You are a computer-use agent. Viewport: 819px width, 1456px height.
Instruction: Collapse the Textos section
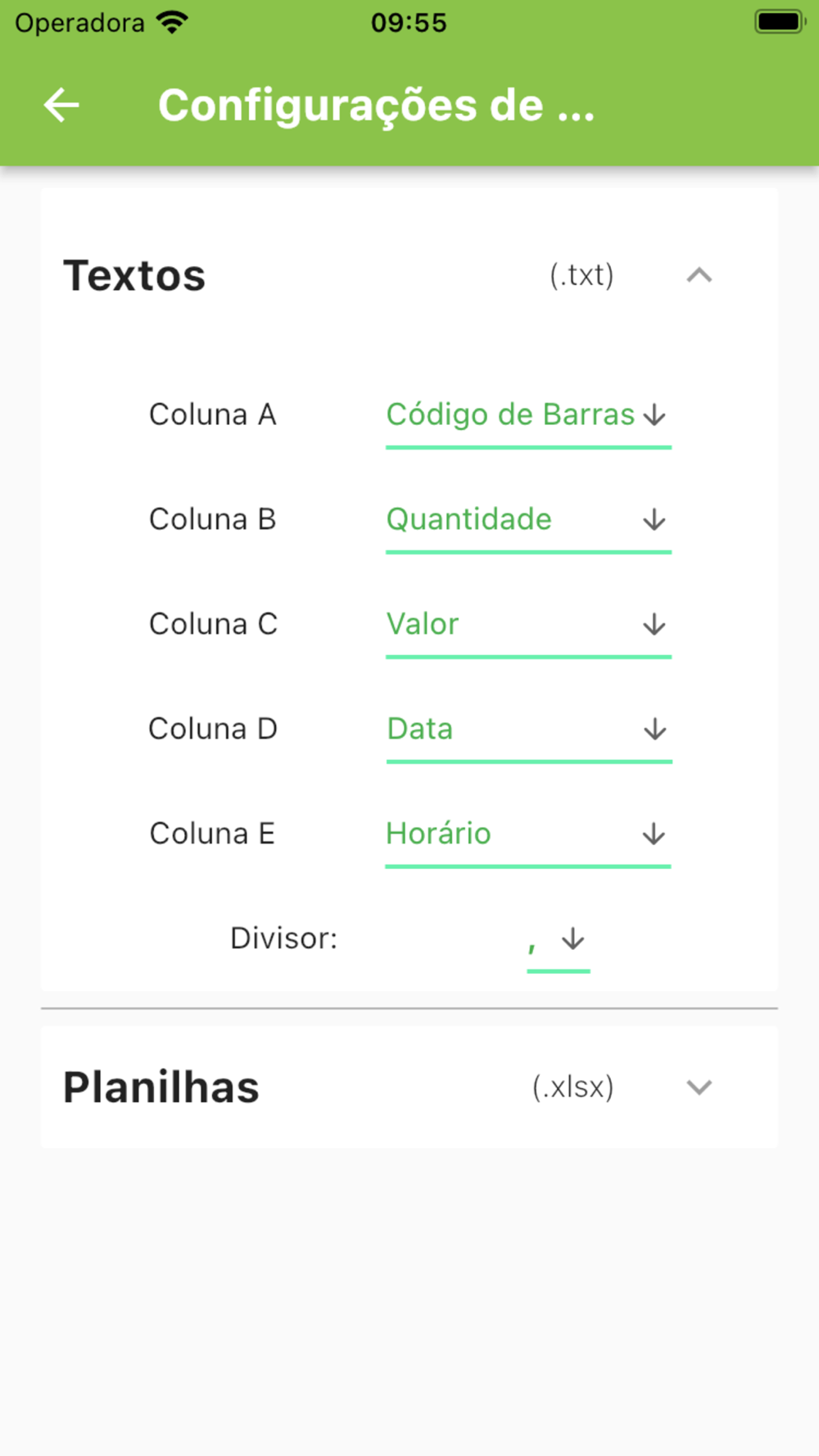pyautogui.click(x=699, y=276)
